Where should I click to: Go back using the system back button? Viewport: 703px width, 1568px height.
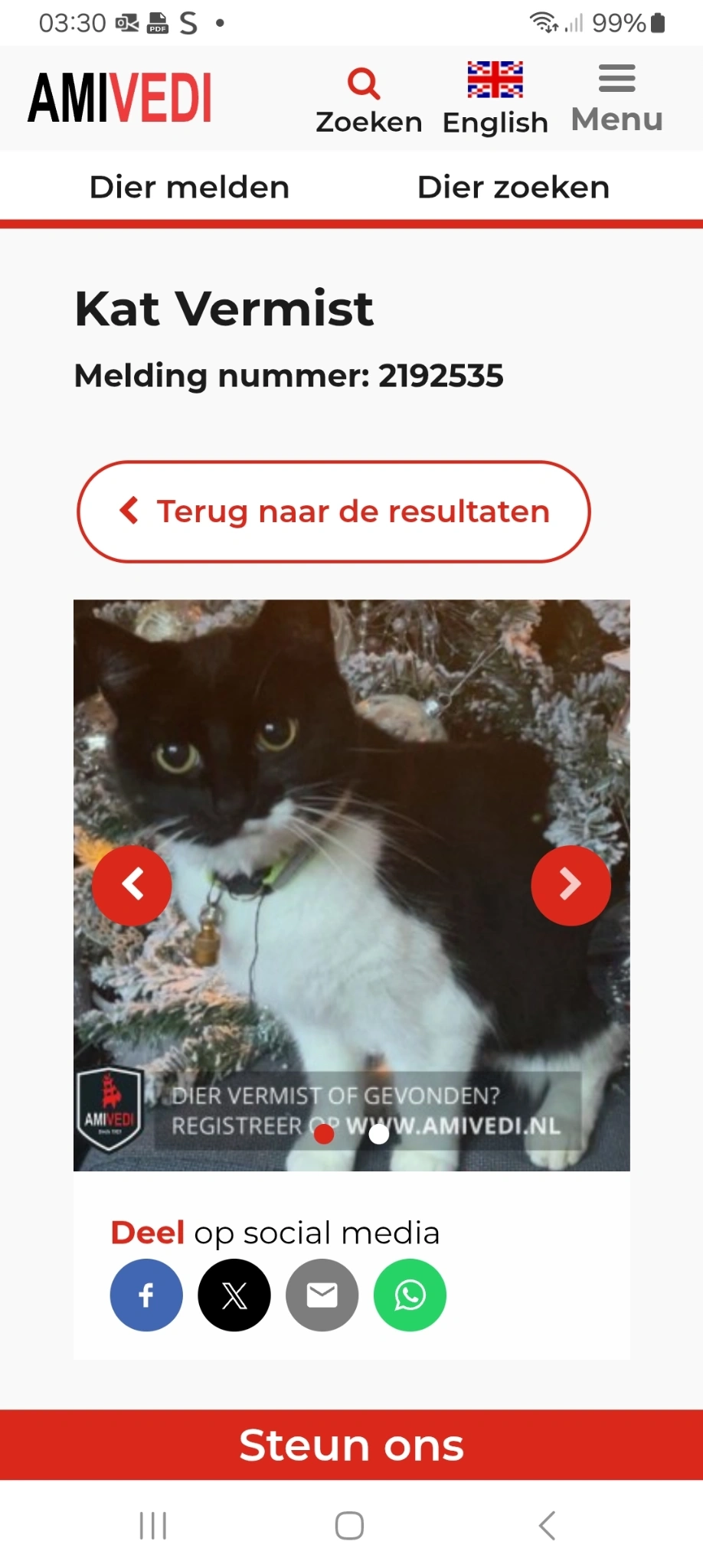pyautogui.click(x=547, y=1525)
